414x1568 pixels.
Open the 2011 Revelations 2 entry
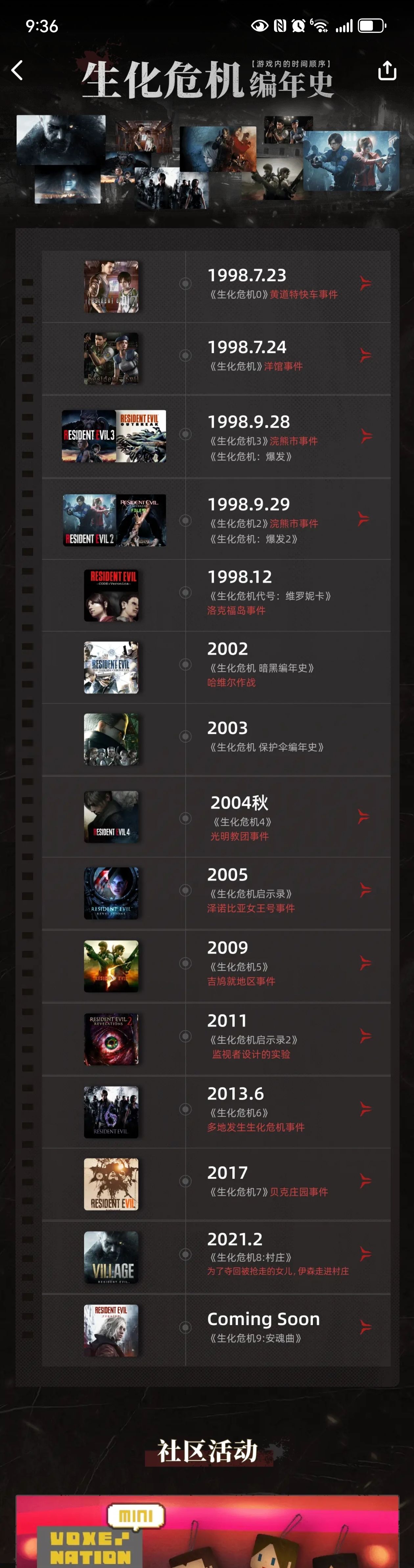pyautogui.click(x=216, y=1039)
